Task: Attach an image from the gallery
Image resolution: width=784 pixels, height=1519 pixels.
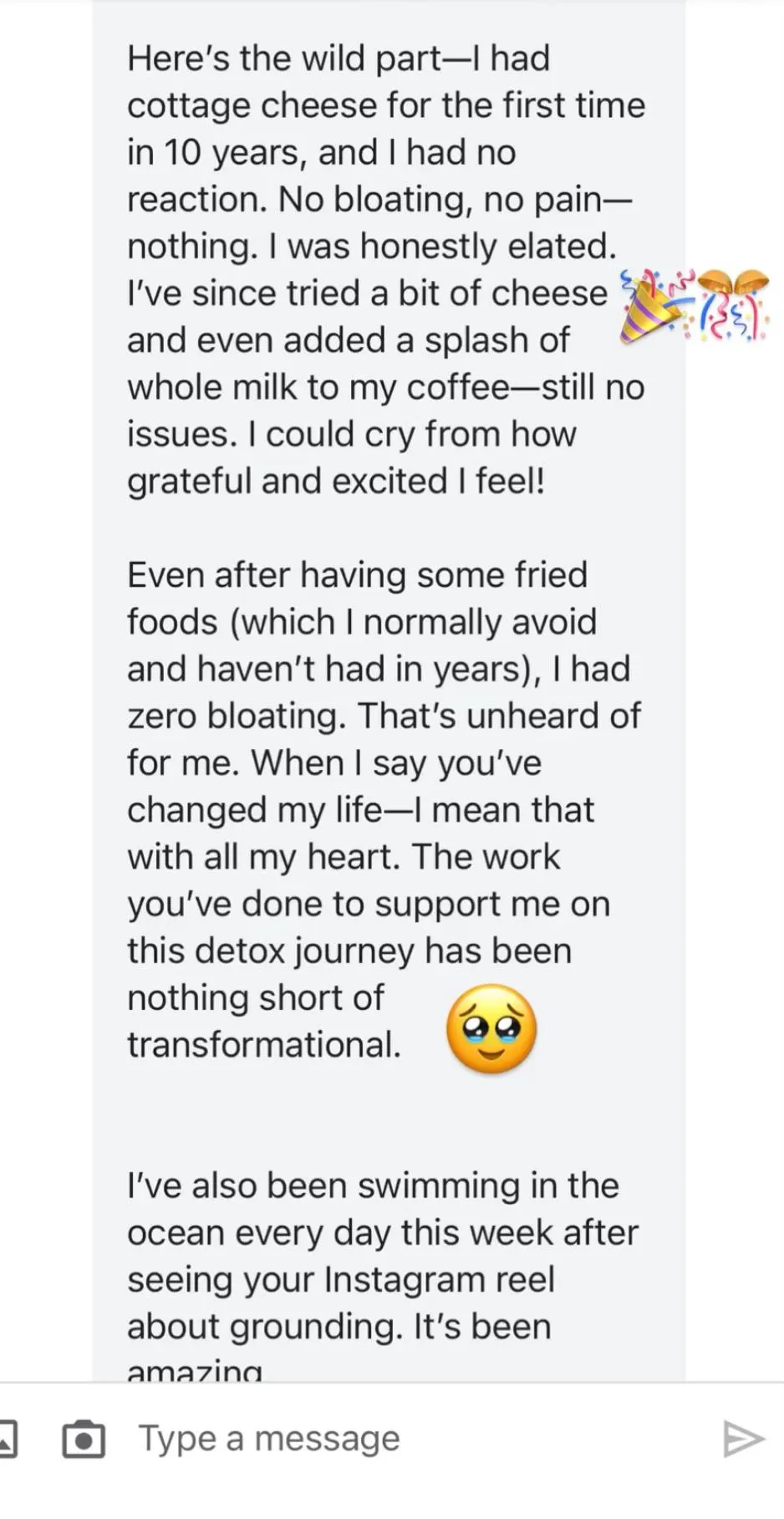Action: 7,1439
